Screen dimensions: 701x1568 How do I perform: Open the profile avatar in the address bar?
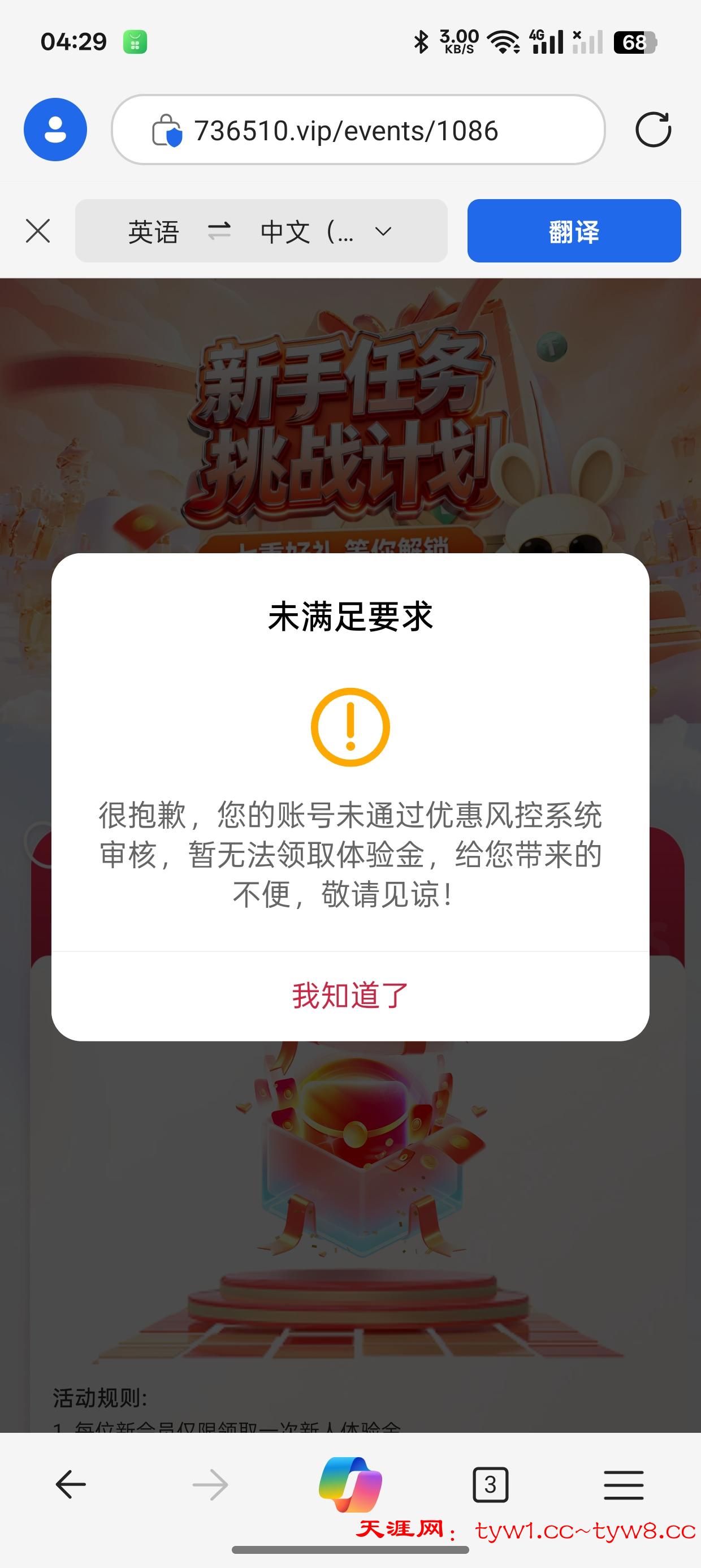(x=54, y=128)
